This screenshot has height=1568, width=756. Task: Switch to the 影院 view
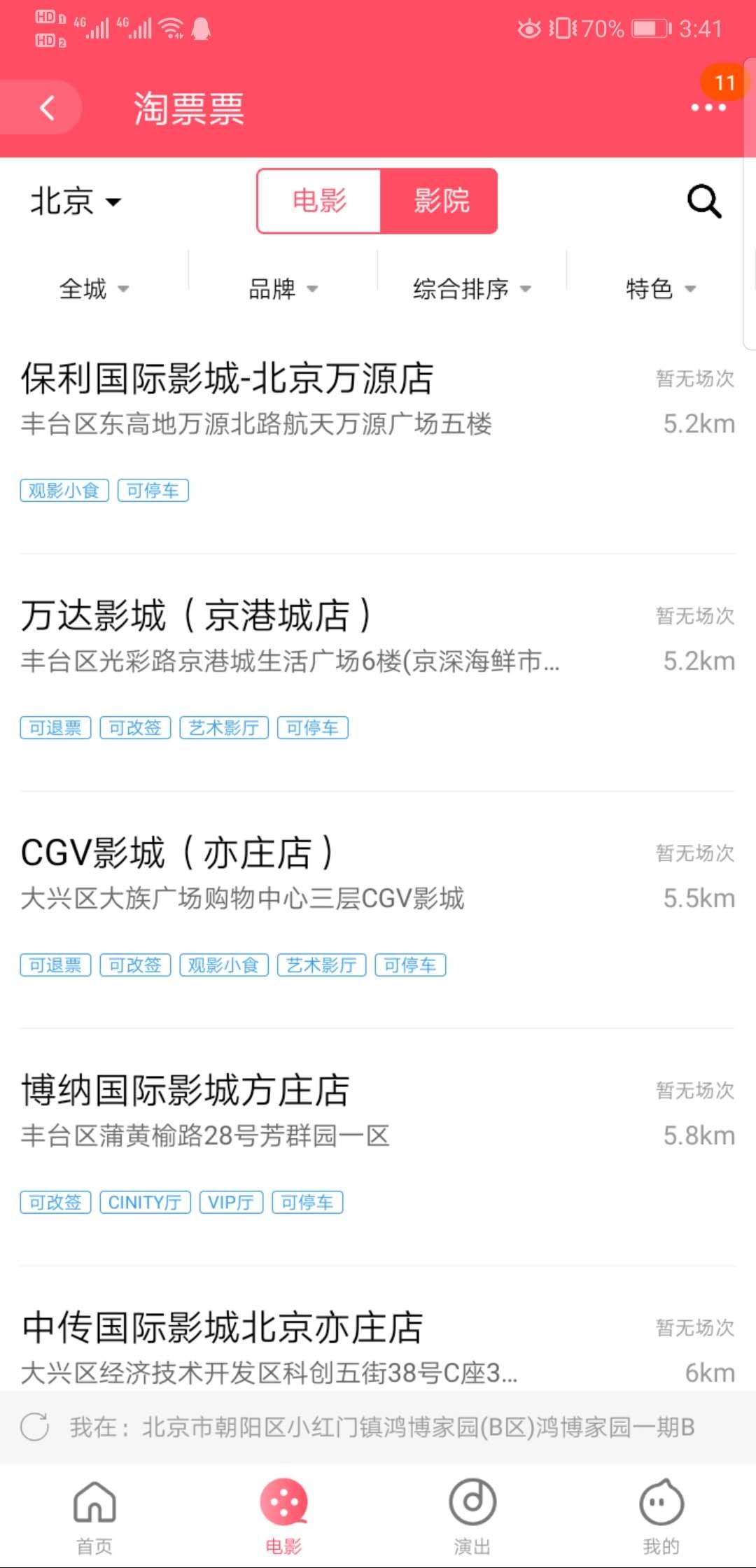tap(441, 201)
